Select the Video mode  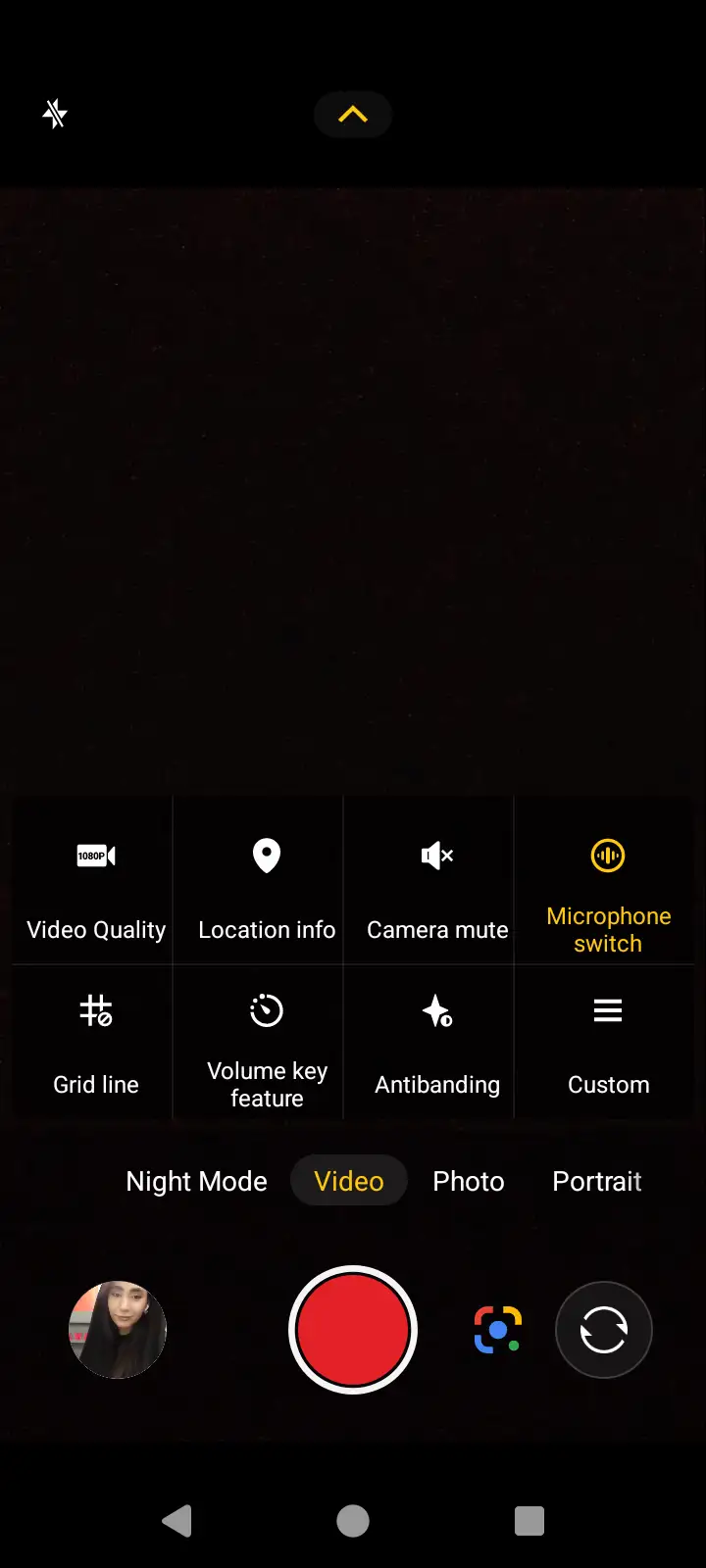click(349, 1181)
